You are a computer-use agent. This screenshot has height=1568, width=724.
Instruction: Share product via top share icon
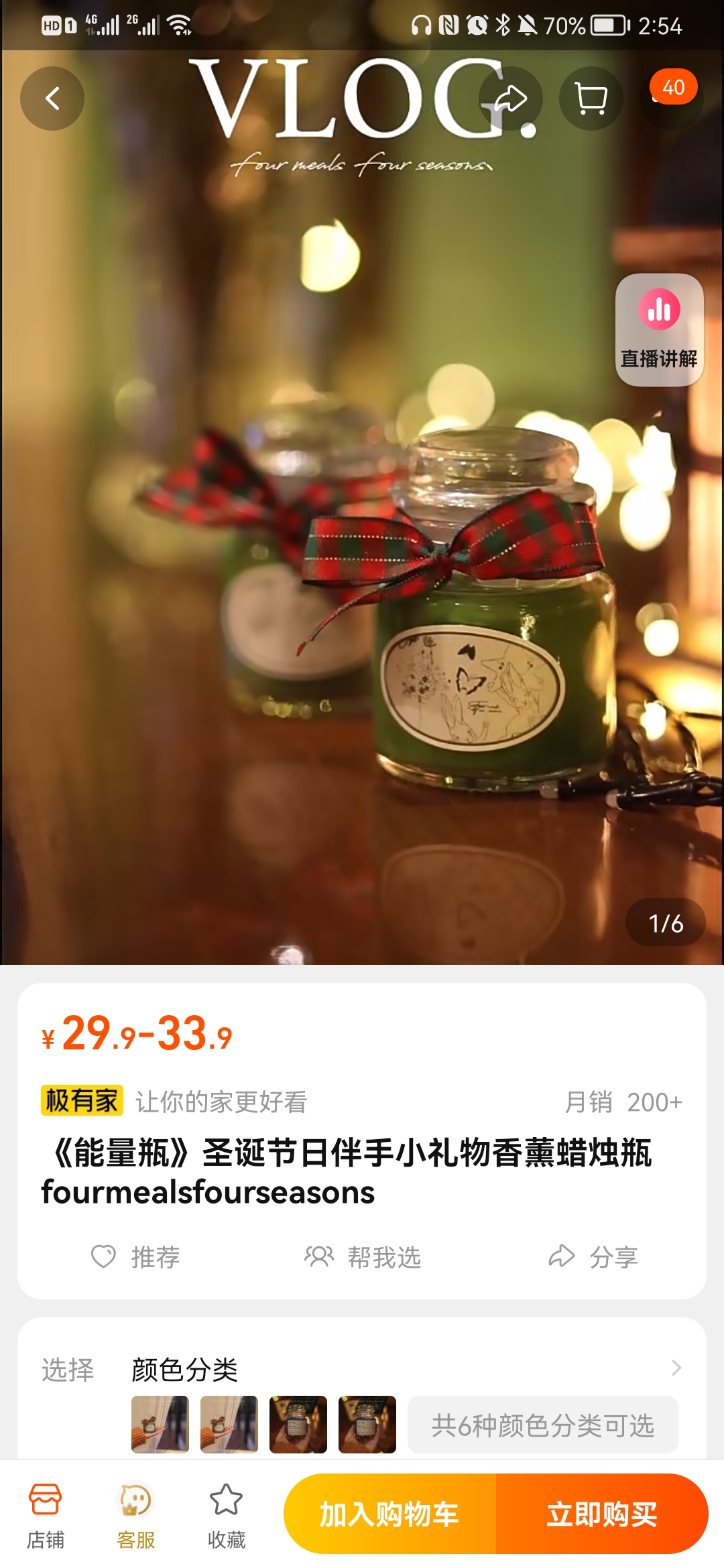click(511, 99)
